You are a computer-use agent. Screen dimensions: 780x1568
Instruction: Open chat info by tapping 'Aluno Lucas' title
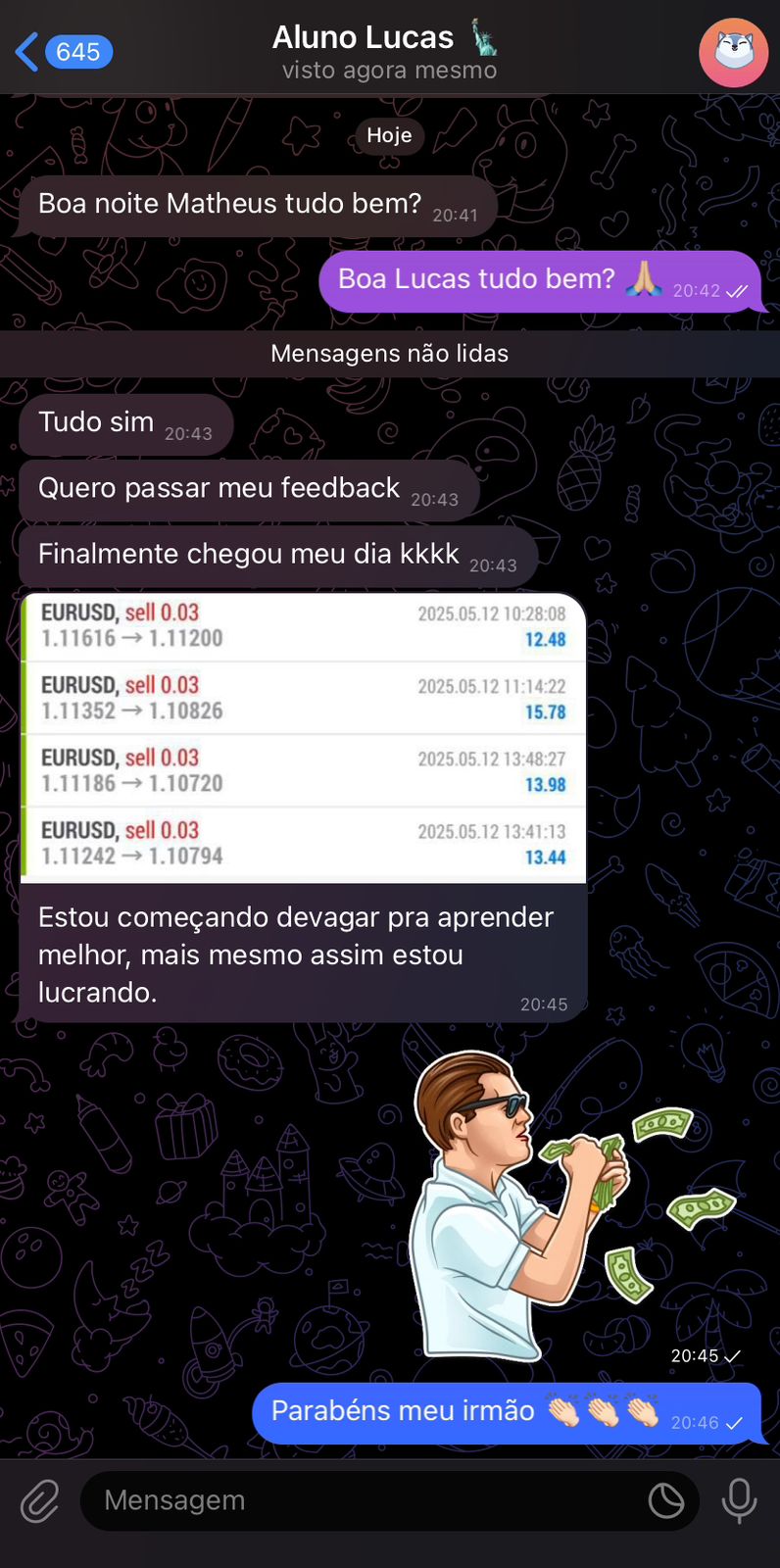coord(363,37)
